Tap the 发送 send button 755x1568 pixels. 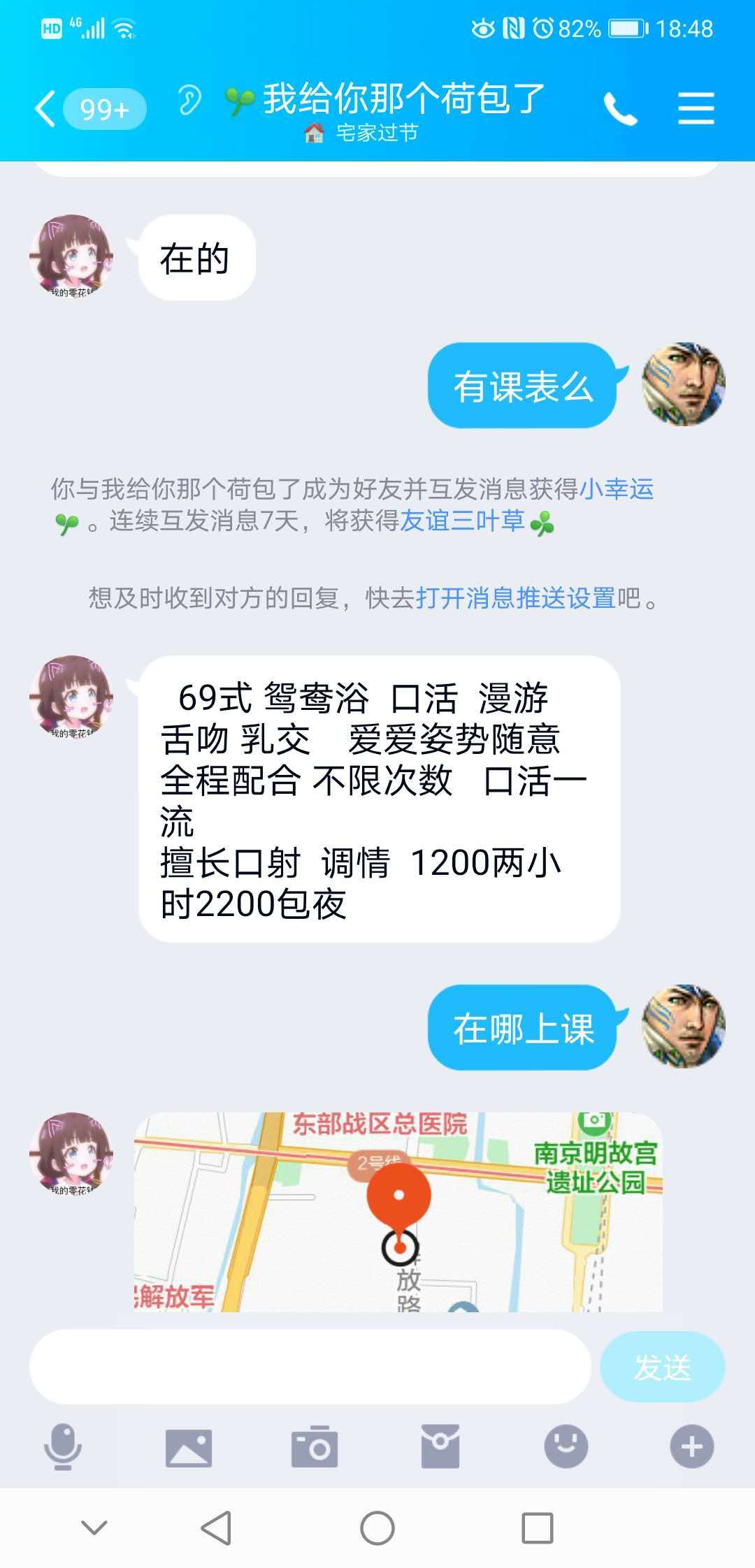(x=662, y=1367)
